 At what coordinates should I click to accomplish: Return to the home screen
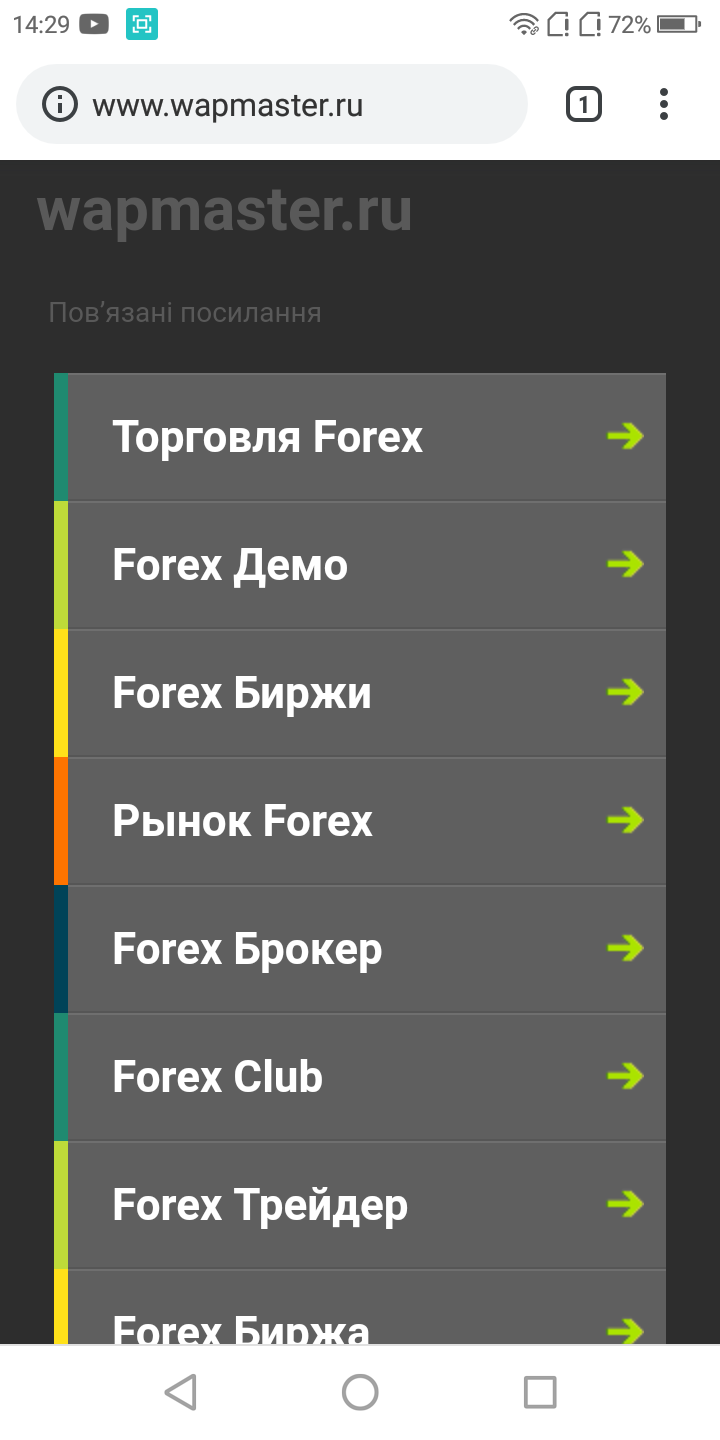[x=360, y=1392]
